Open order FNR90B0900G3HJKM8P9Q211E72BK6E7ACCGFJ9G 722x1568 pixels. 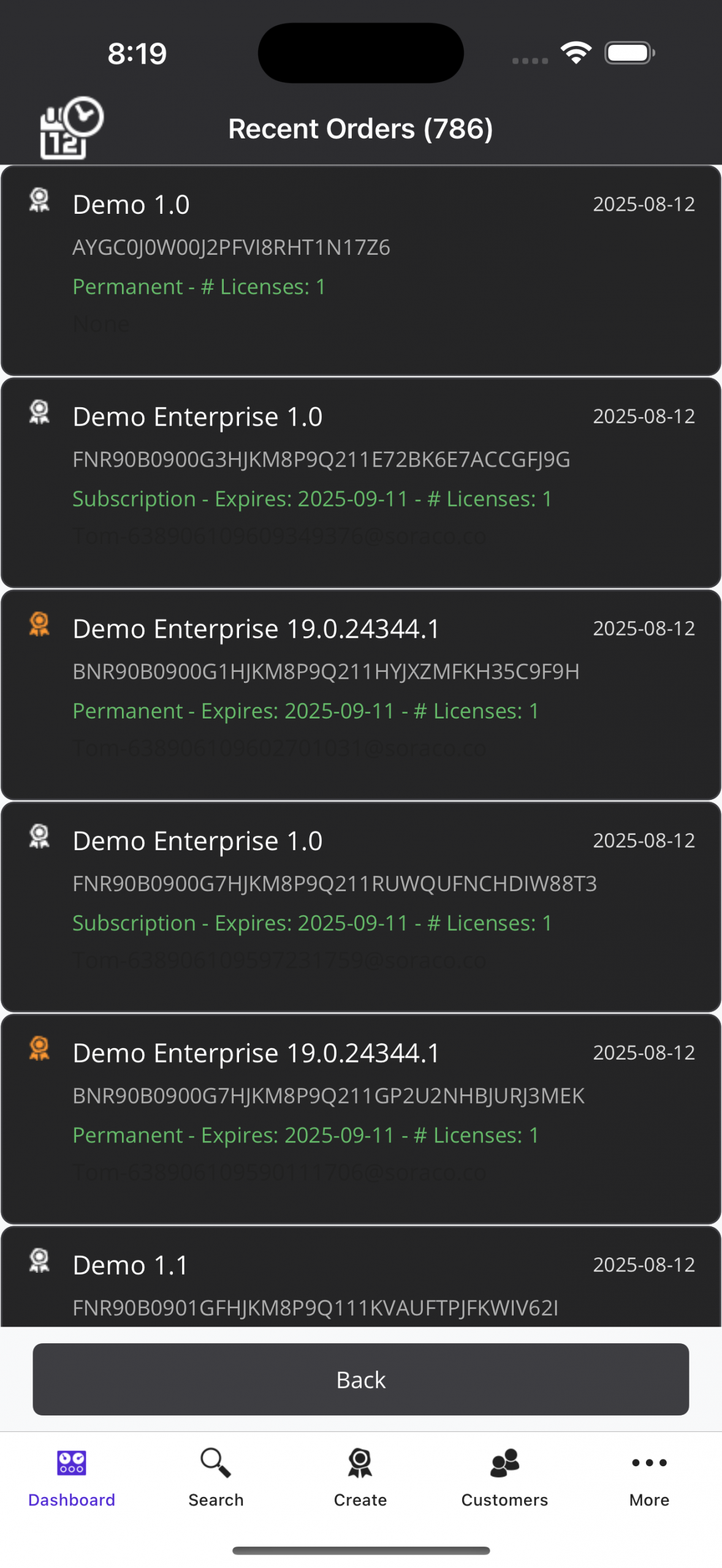360,482
